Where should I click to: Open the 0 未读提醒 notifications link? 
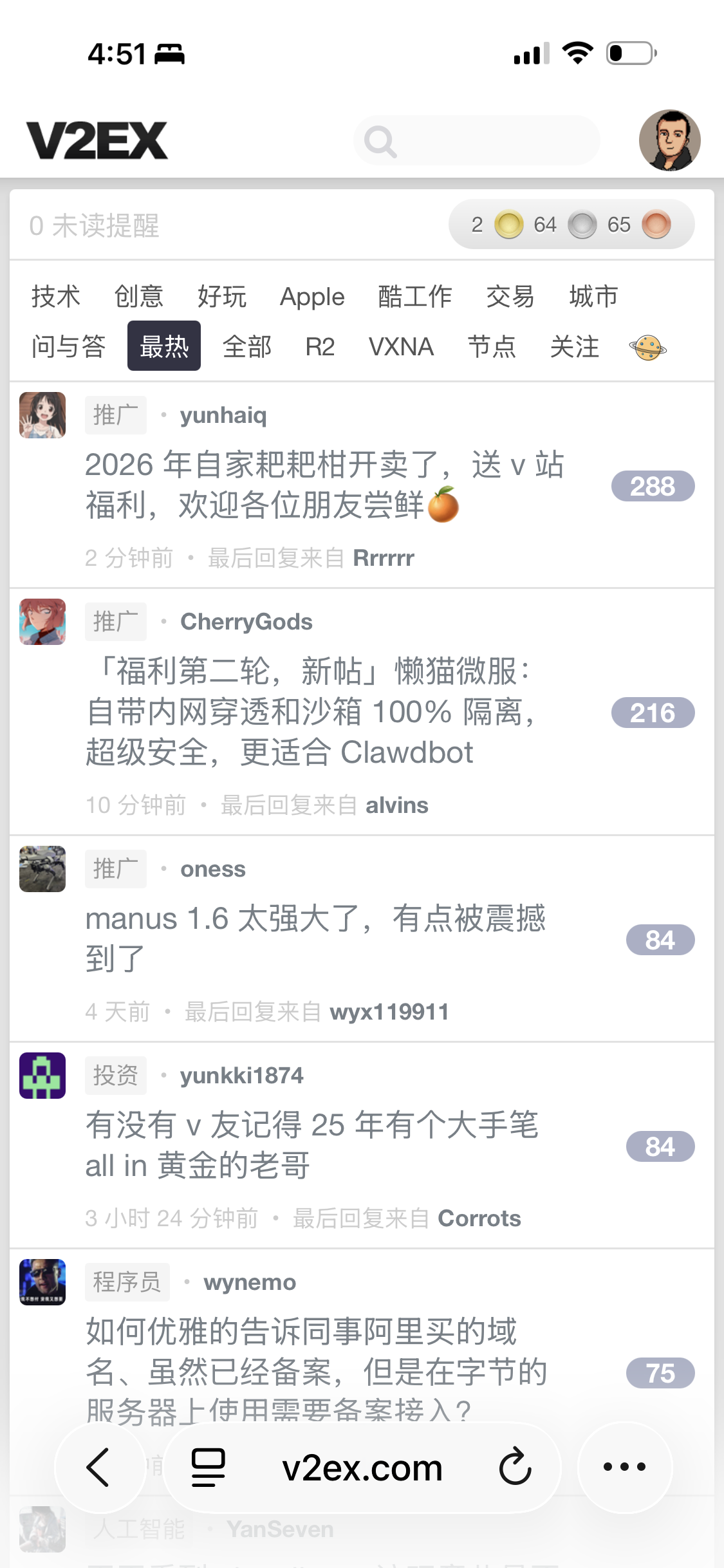click(x=94, y=226)
